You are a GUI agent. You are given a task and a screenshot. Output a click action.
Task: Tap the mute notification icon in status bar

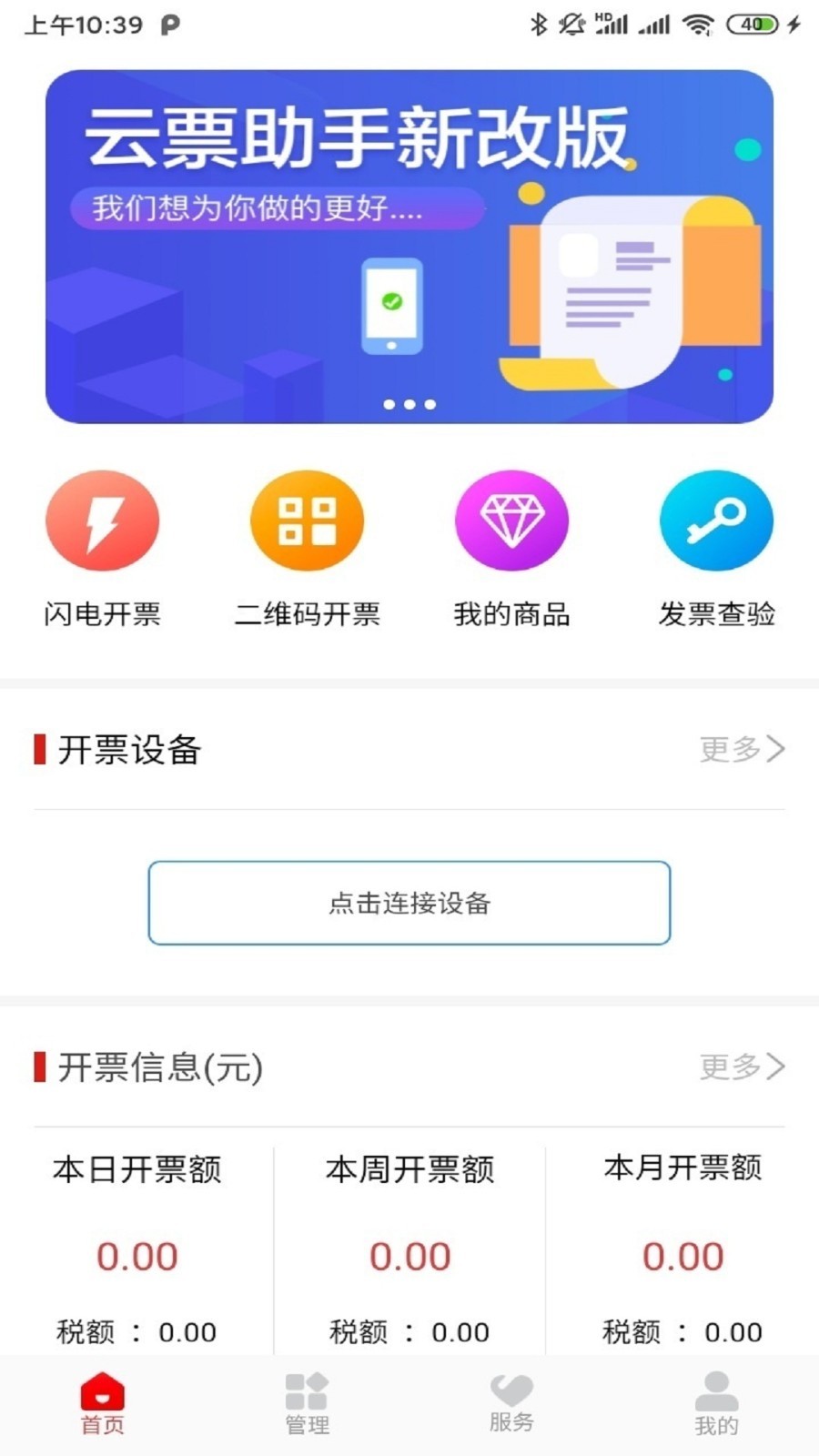pos(571,25)
